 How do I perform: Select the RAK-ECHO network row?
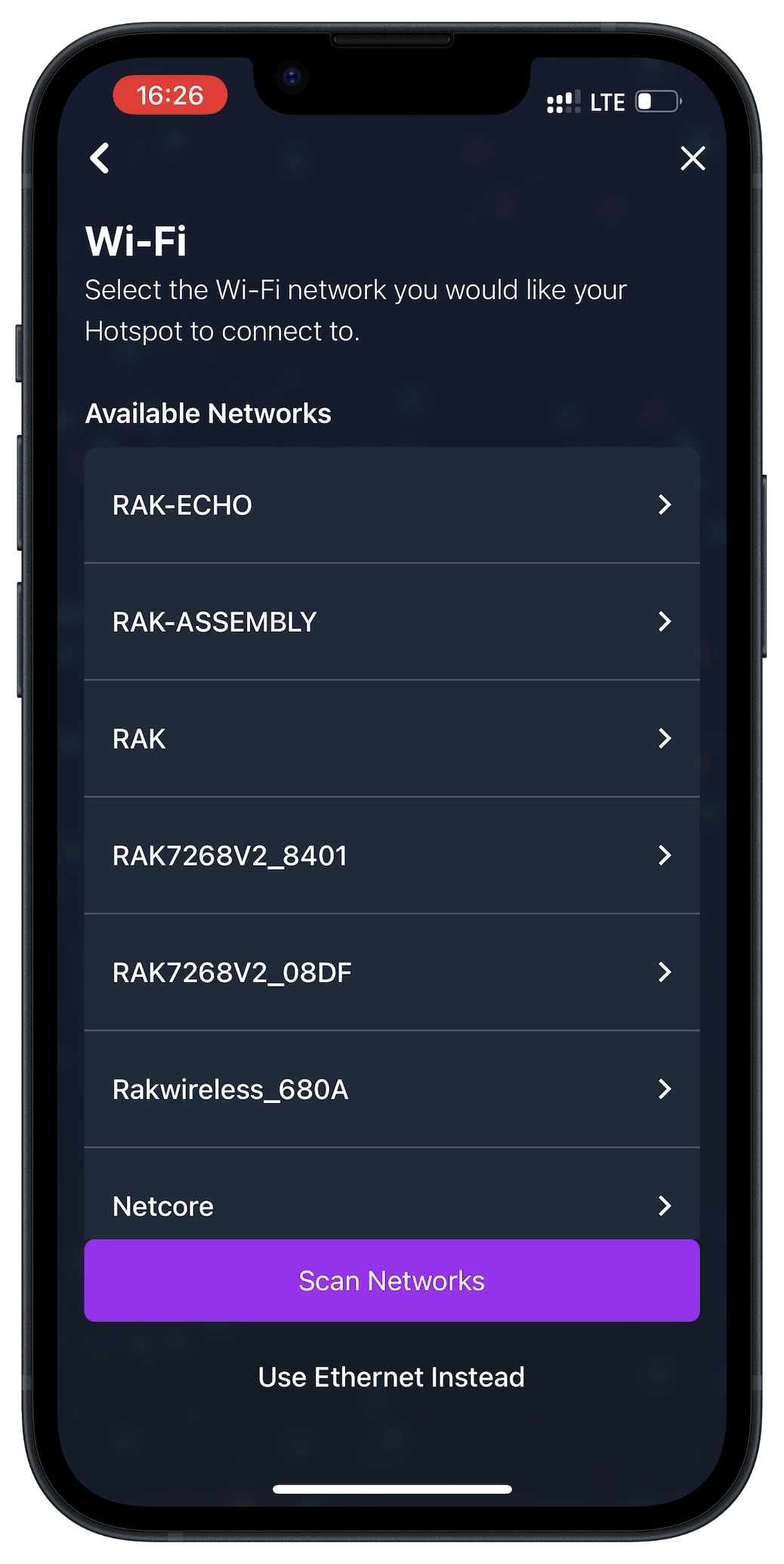tap(393, 505)
